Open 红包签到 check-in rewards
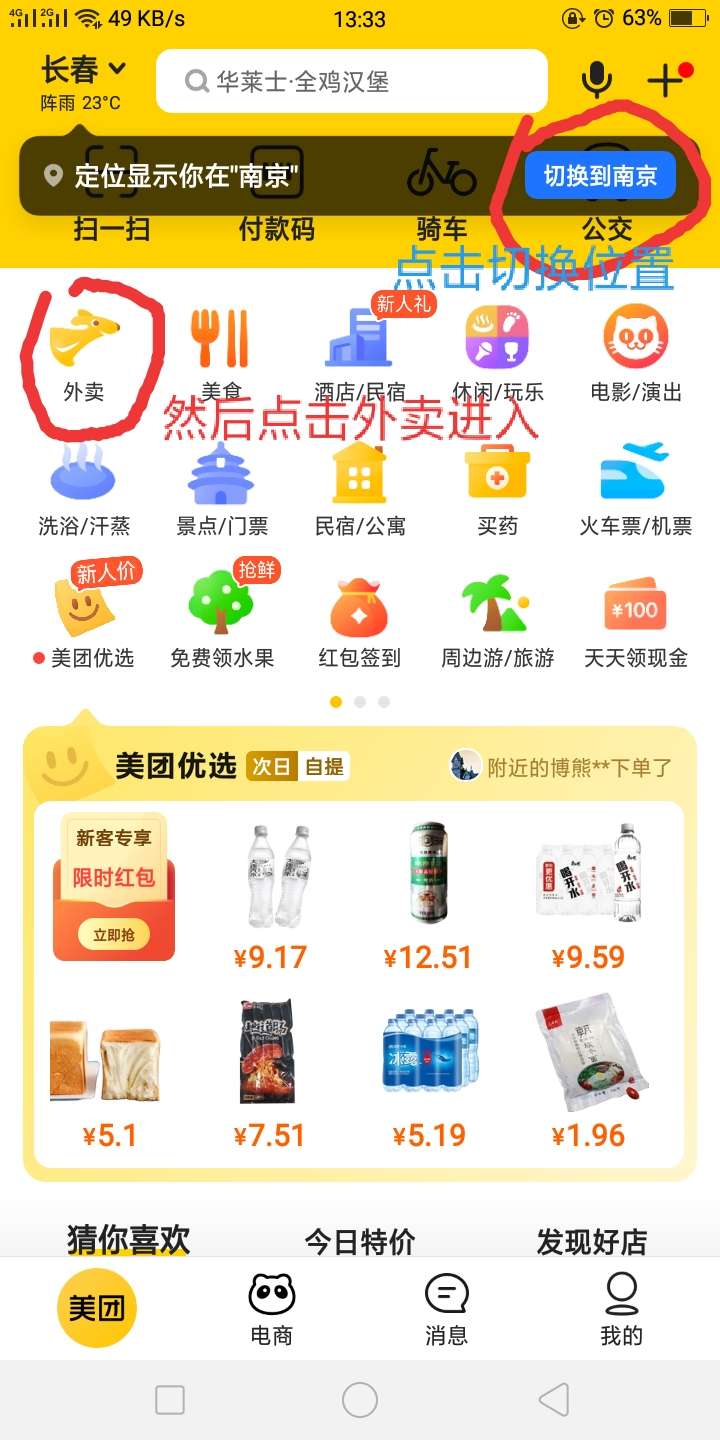Image resolution: width=720 pixels, height=1440 pixels. point(359,620)
